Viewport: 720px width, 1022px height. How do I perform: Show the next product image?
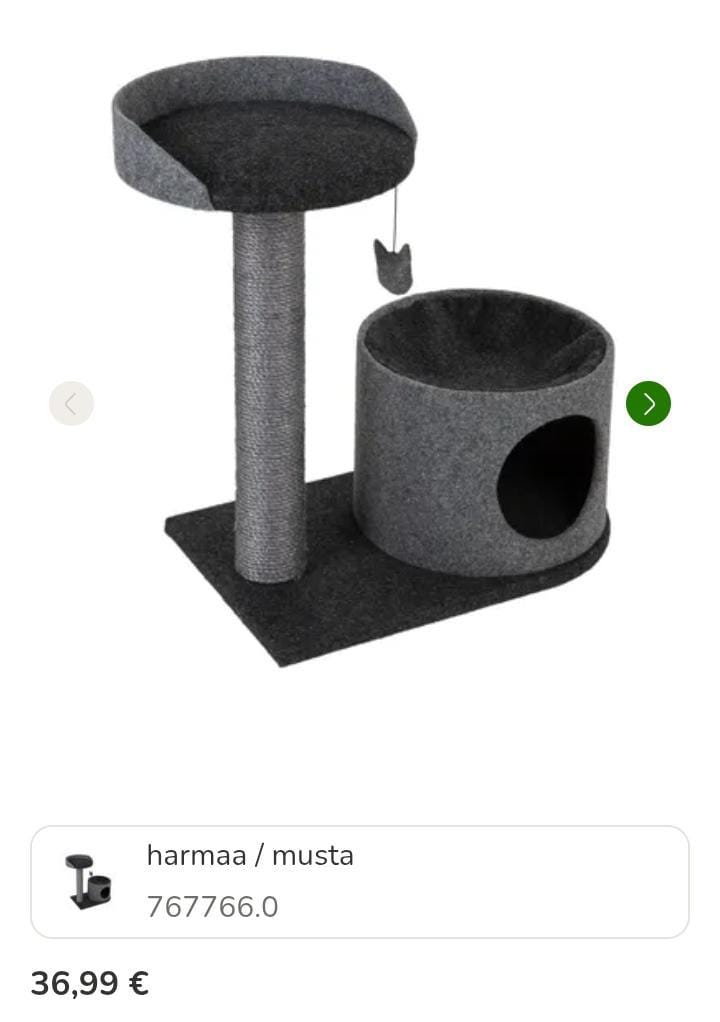pos(648,403)
